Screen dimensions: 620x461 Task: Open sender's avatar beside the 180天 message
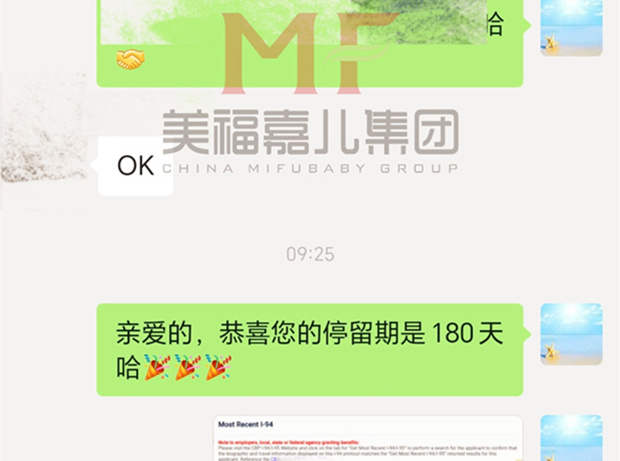click(571, 334)
